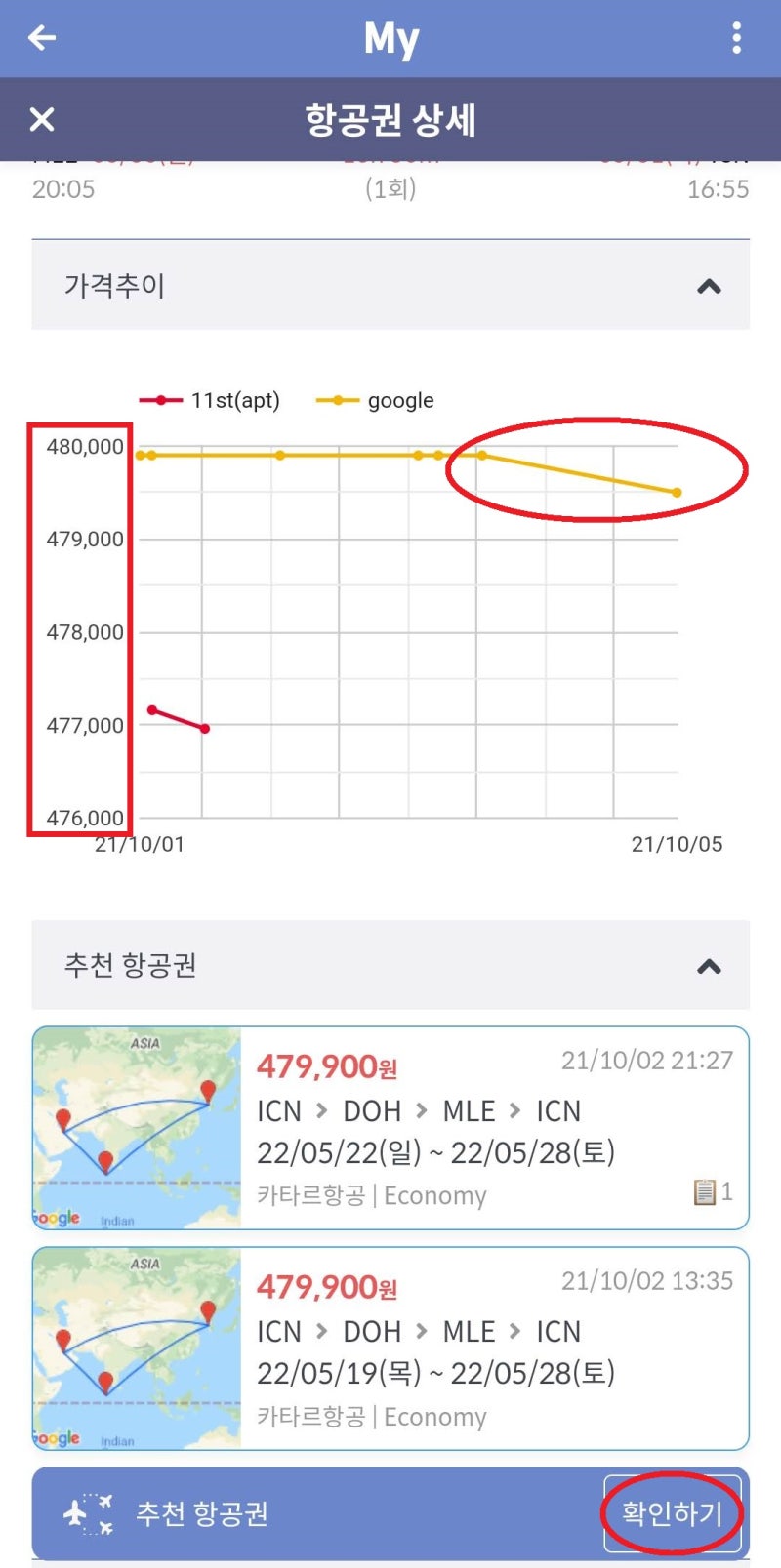Expand the chevron next to 가격추이
This screenshot has height=1568, width=781.
click(708, 286)
